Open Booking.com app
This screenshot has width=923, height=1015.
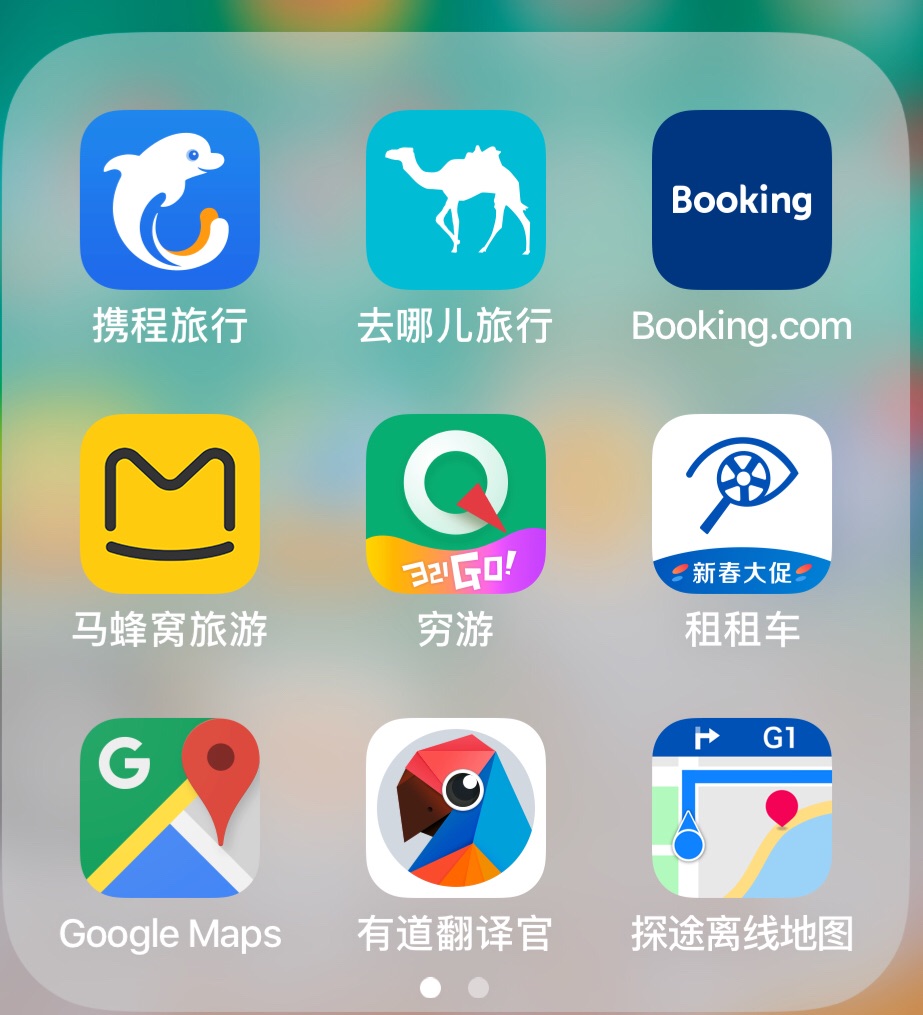tap(742, 200)
